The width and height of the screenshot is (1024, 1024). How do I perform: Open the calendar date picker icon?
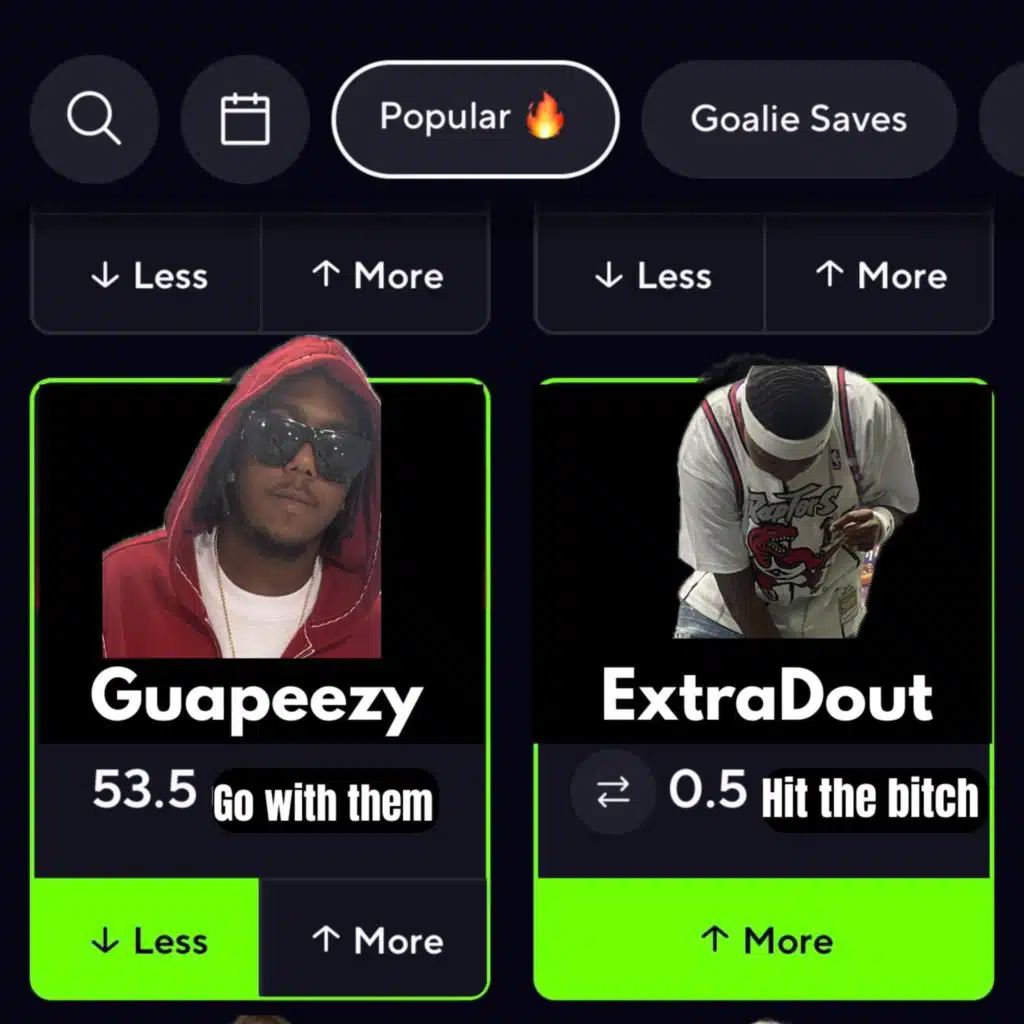pyautogui.click(x=245, y=119)
